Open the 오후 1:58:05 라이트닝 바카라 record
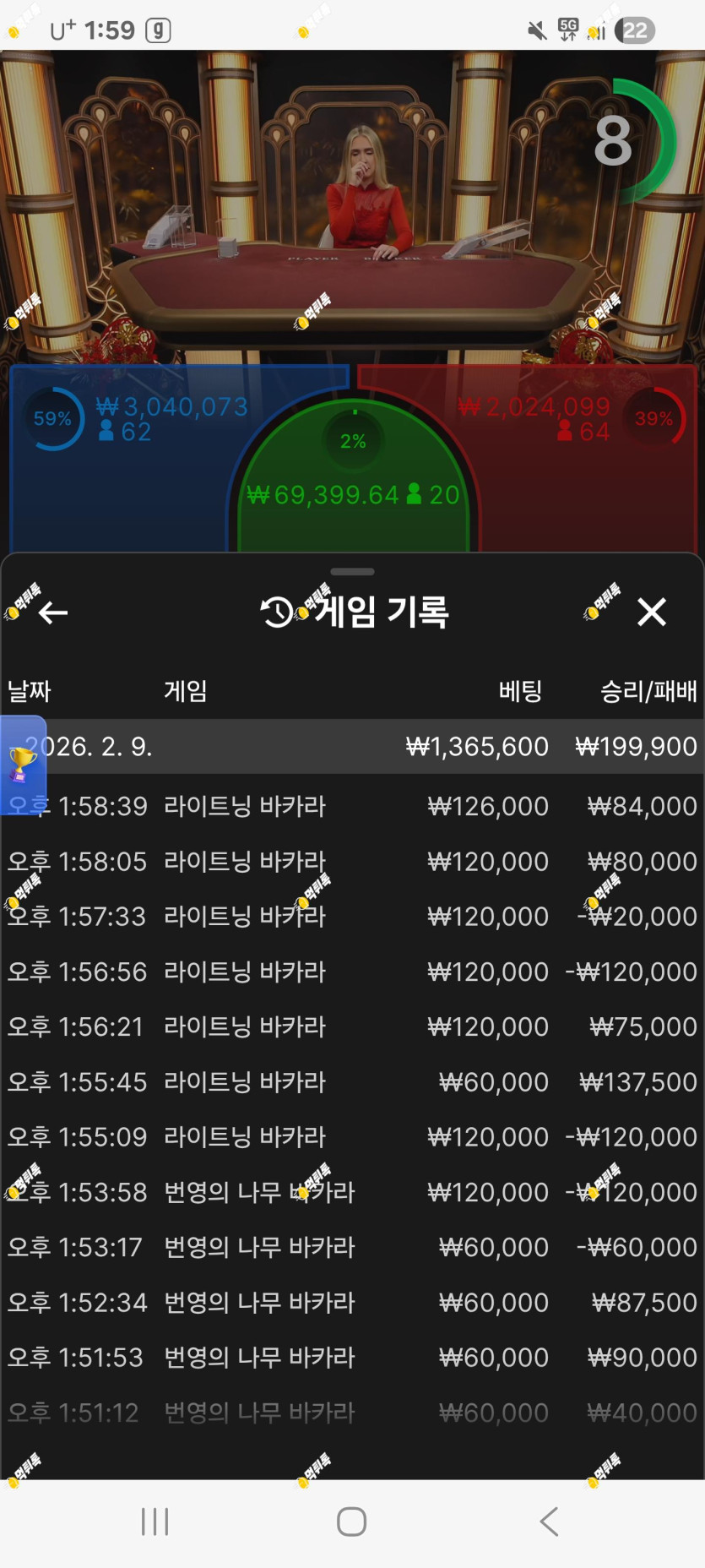The image size is (705, 1568). [352, 862]
